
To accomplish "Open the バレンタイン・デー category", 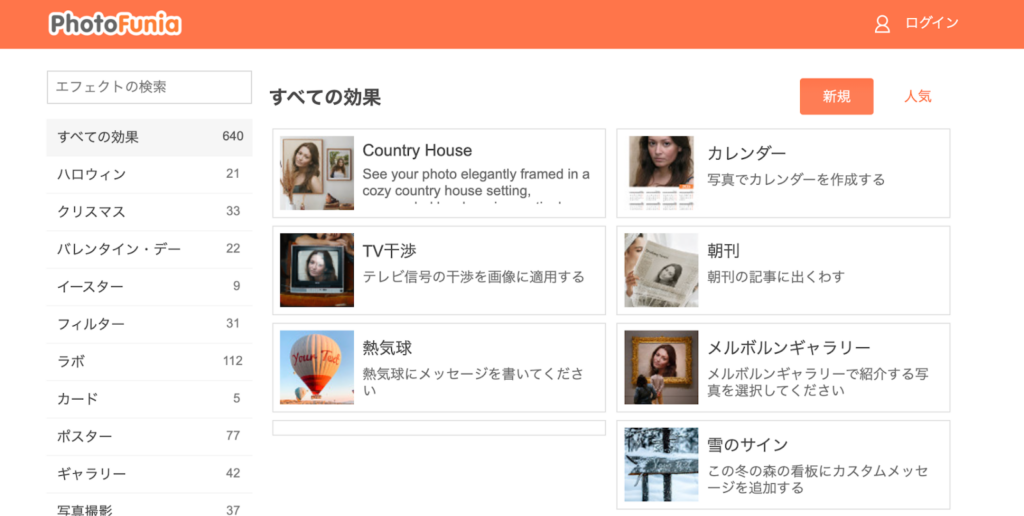I will point(149,249).
